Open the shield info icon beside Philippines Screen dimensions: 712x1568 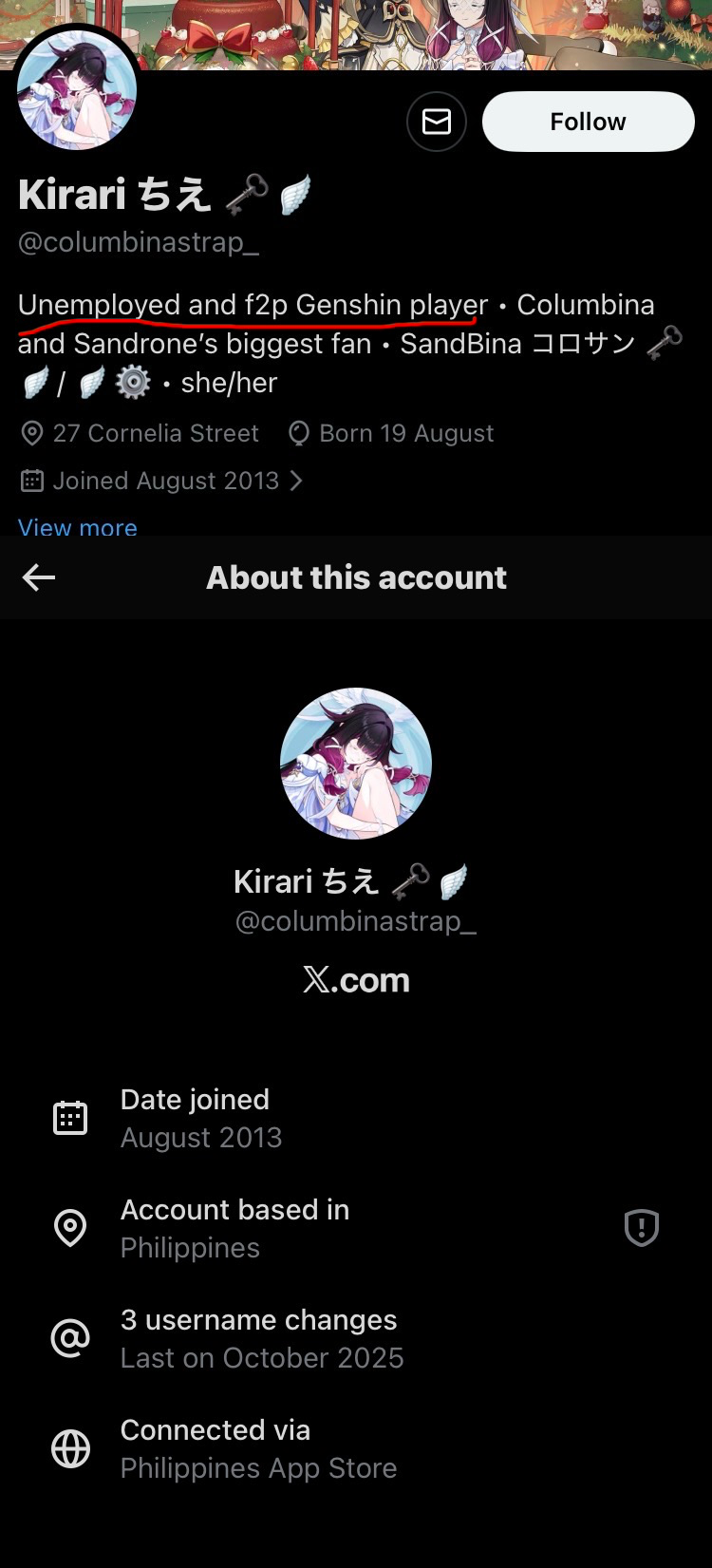(x=641, y=1228)
